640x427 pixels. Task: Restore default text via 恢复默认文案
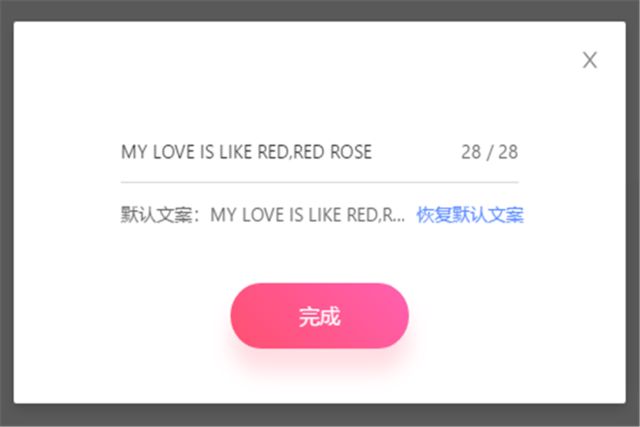click(470, 214)
